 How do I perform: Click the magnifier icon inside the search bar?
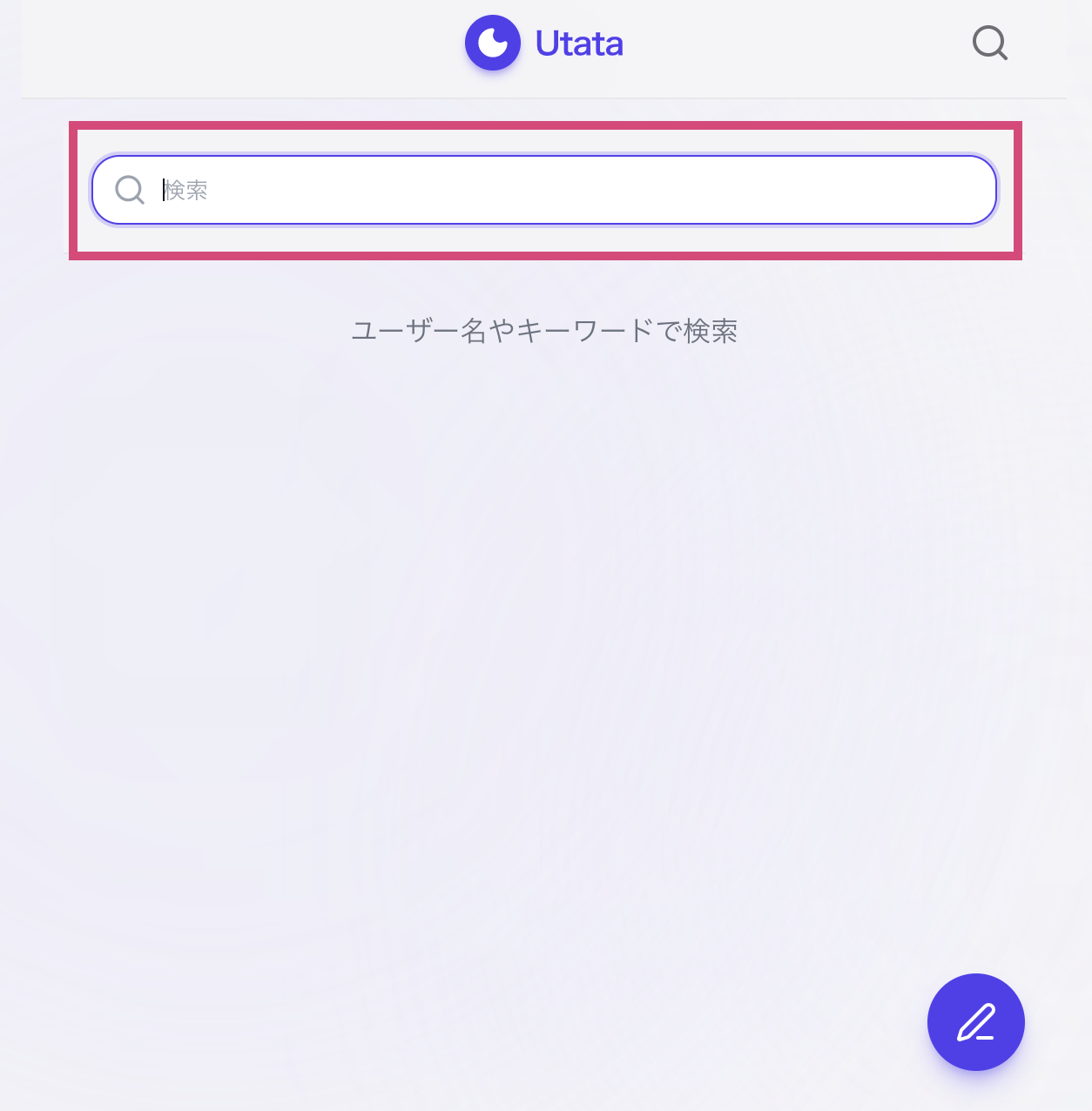point(129,190)
